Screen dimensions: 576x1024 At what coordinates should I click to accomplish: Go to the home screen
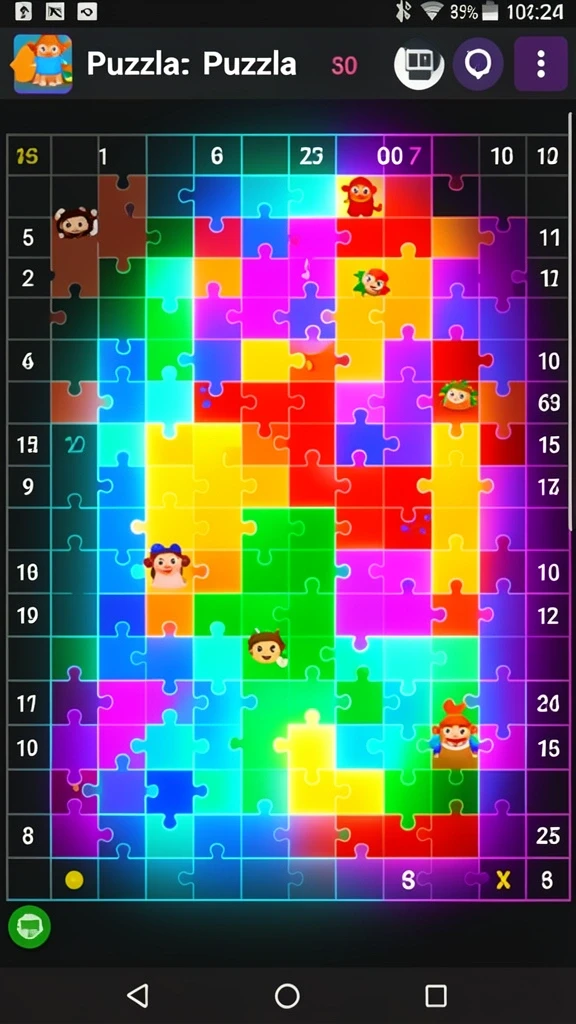[x=287, y=996]
